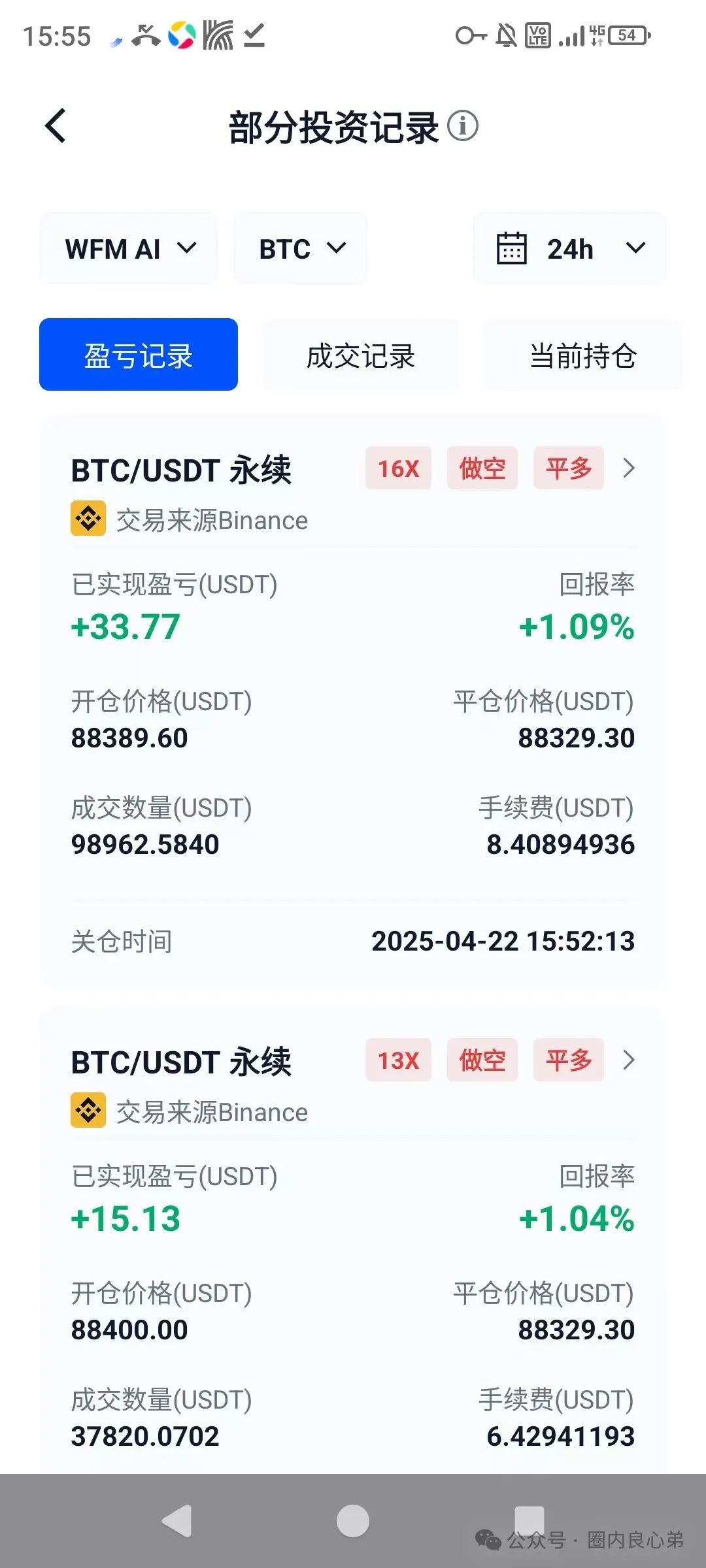Tap the 平多 badge on the first record
Screen dimensions: 706x1568
(568, 468)
